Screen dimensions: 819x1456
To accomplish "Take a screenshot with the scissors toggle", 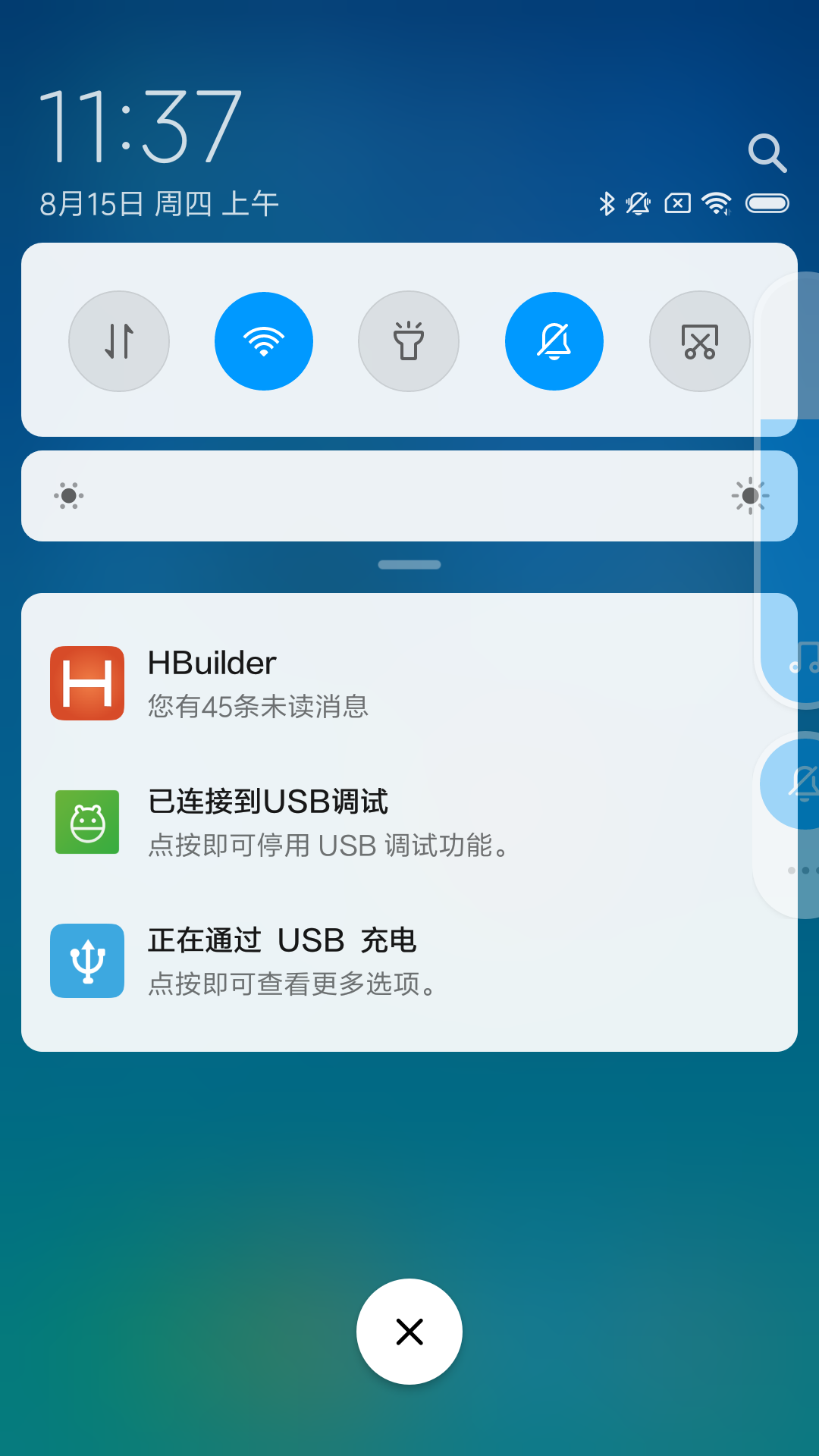I will click(x=700, y=341).
